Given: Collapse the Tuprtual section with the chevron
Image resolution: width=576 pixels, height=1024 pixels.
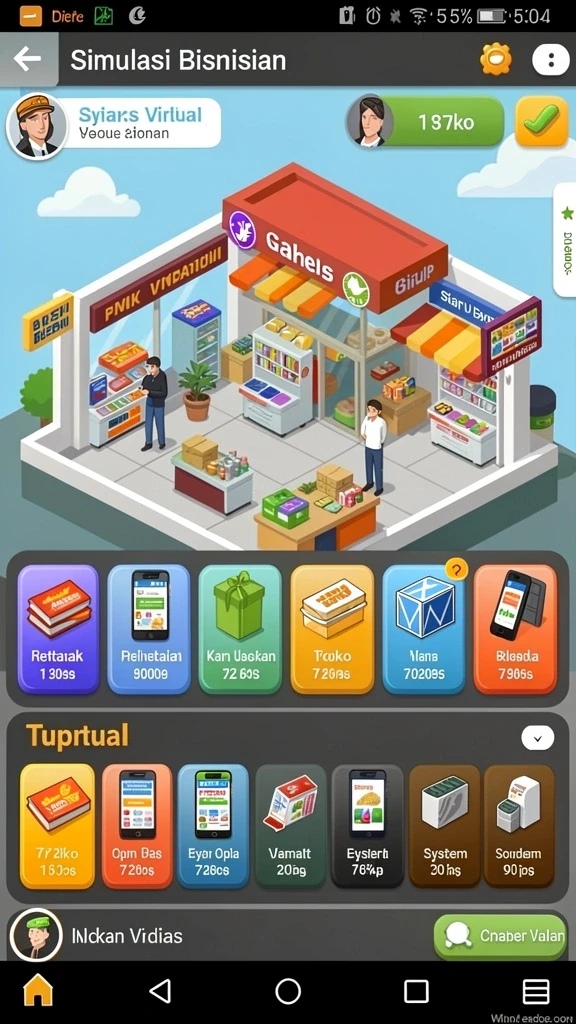Looking at the screenshot, I should click(x=537, y=738).
